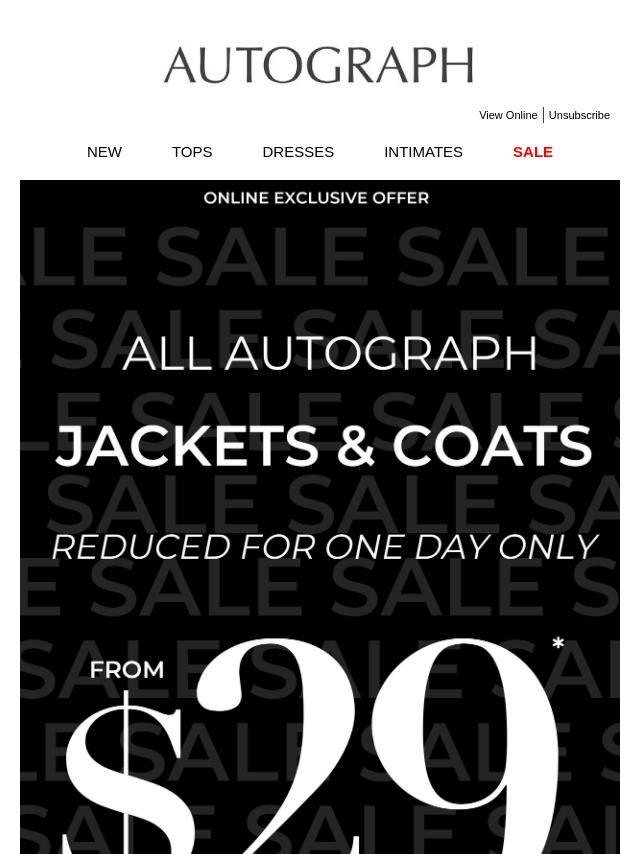Open the View Online link
Viewport: 640px width, 854px height.
point(508,115)
